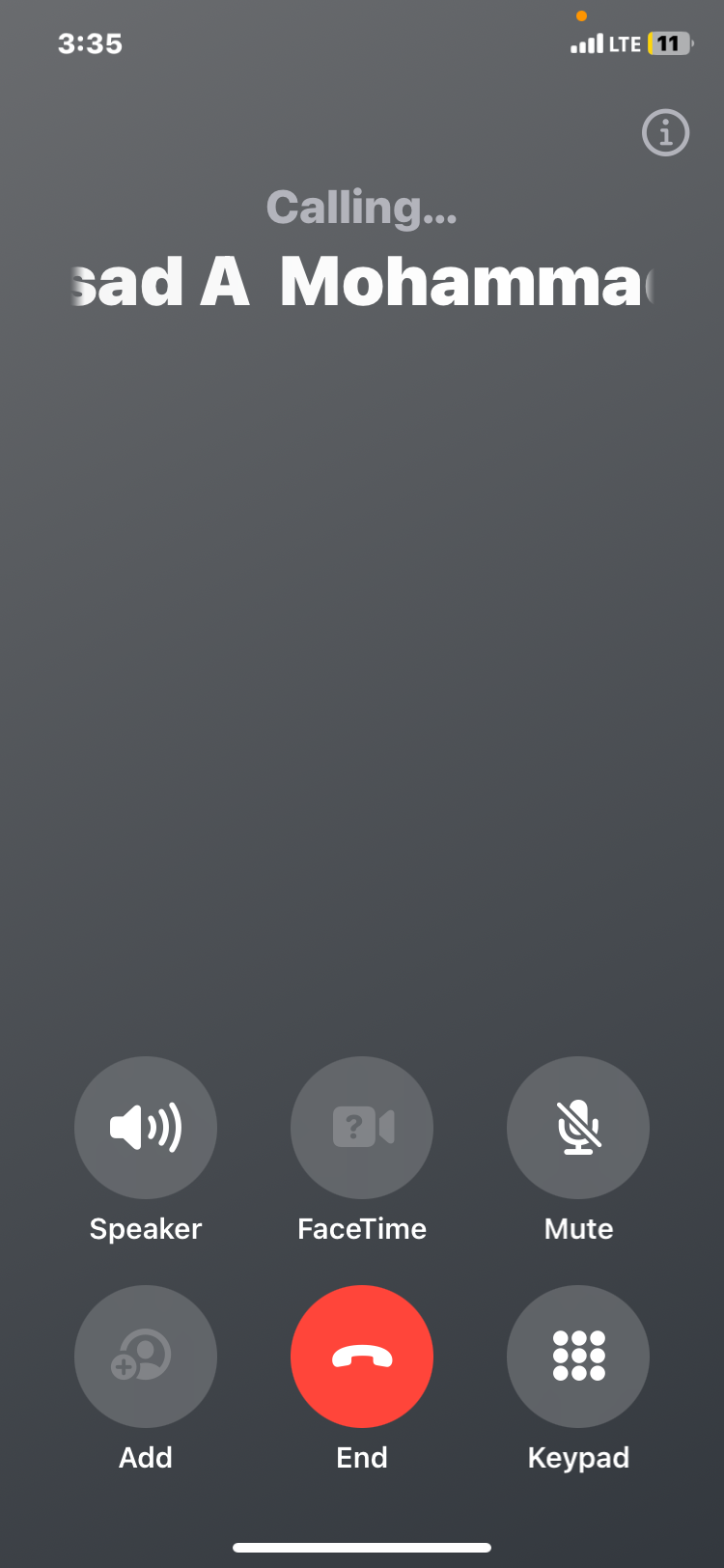This screenshot has height=1568, width=724.
Task: Tap the FaceTime button
Action: pos(362,1128)
